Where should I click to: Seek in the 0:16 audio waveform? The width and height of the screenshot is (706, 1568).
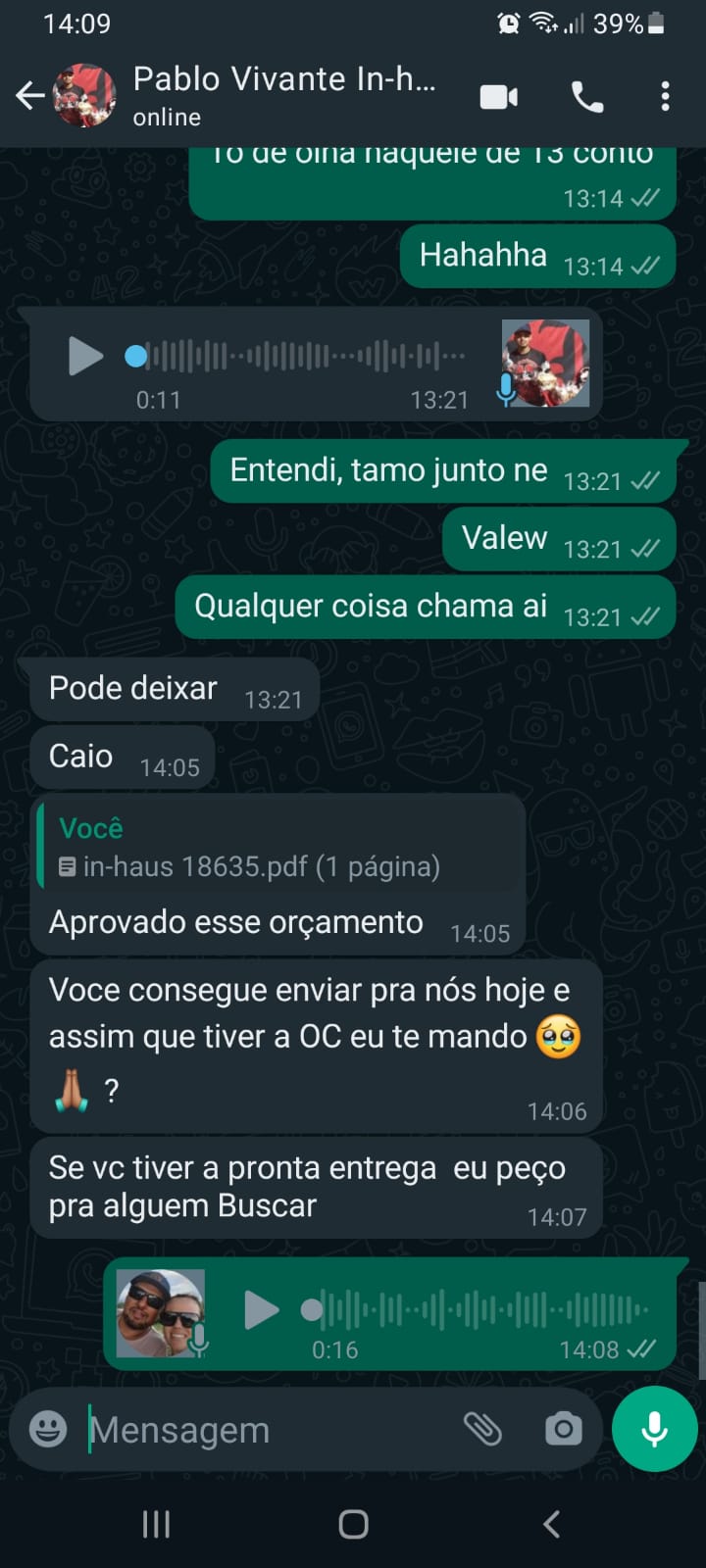click(480, 1309)
